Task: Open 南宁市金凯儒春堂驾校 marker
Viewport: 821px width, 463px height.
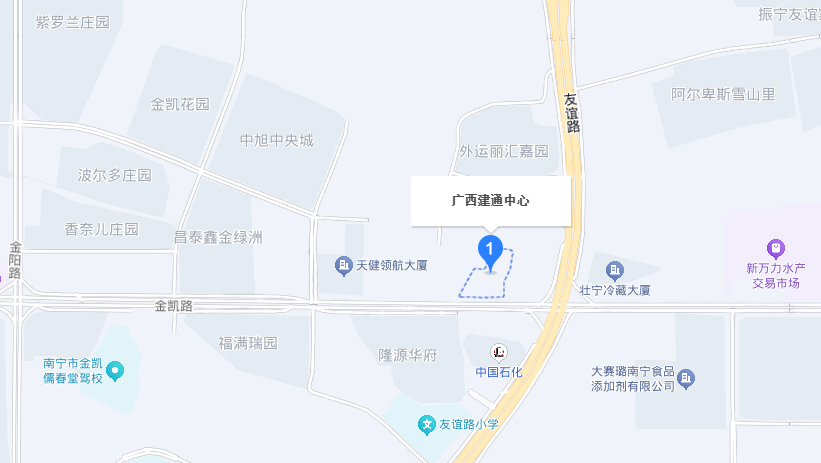Action: point(116,371)
